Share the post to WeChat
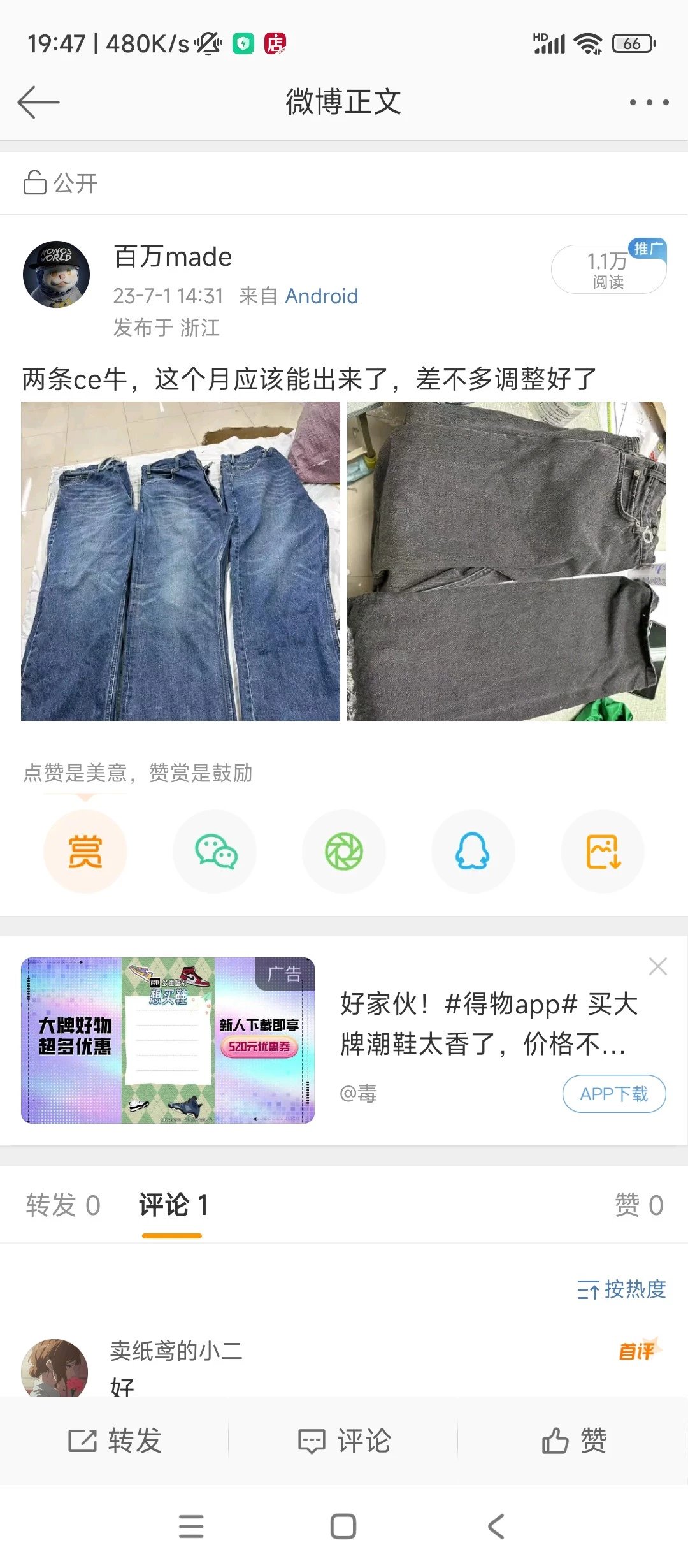Viewport: 688px width, 1568px height. pos(215,852)
